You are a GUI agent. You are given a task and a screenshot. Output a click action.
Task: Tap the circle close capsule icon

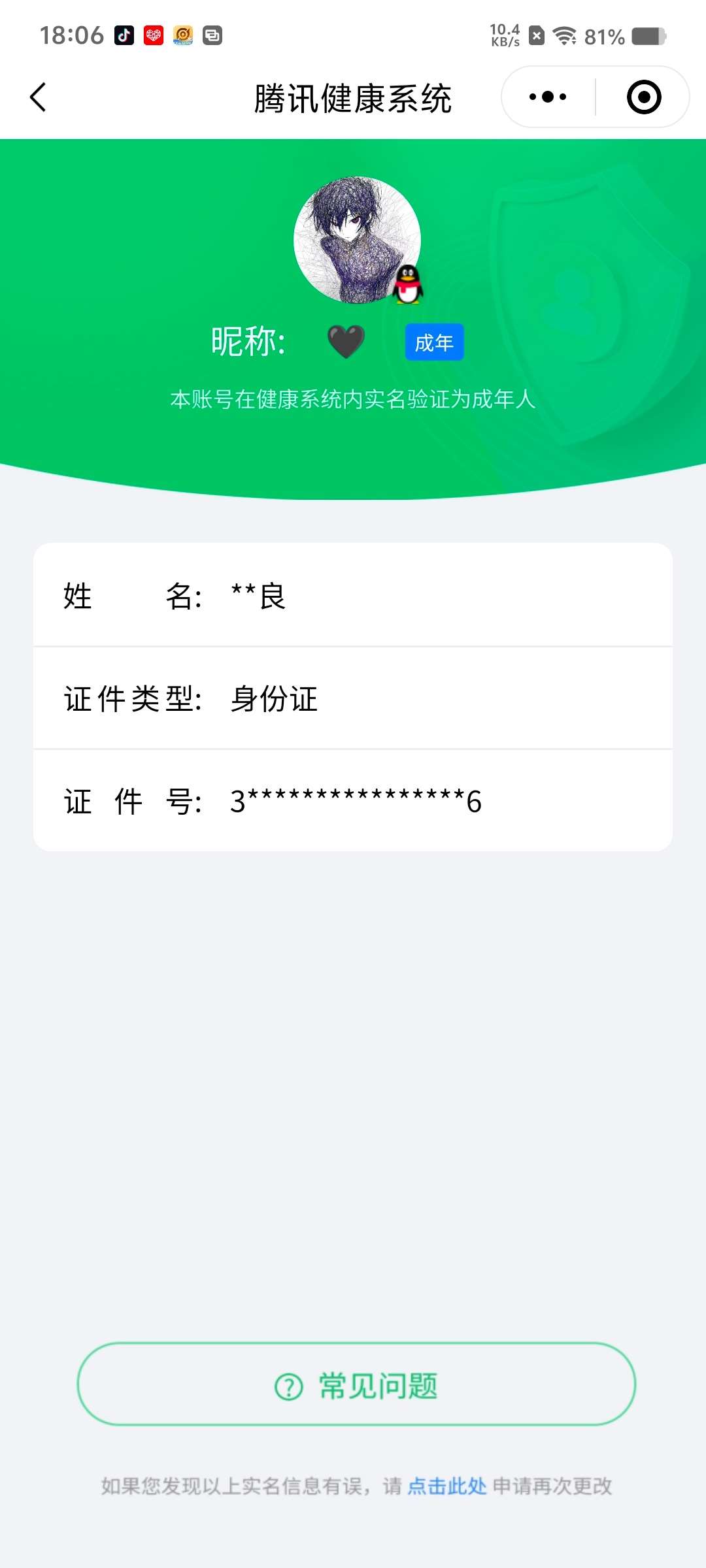coord(643,97)
